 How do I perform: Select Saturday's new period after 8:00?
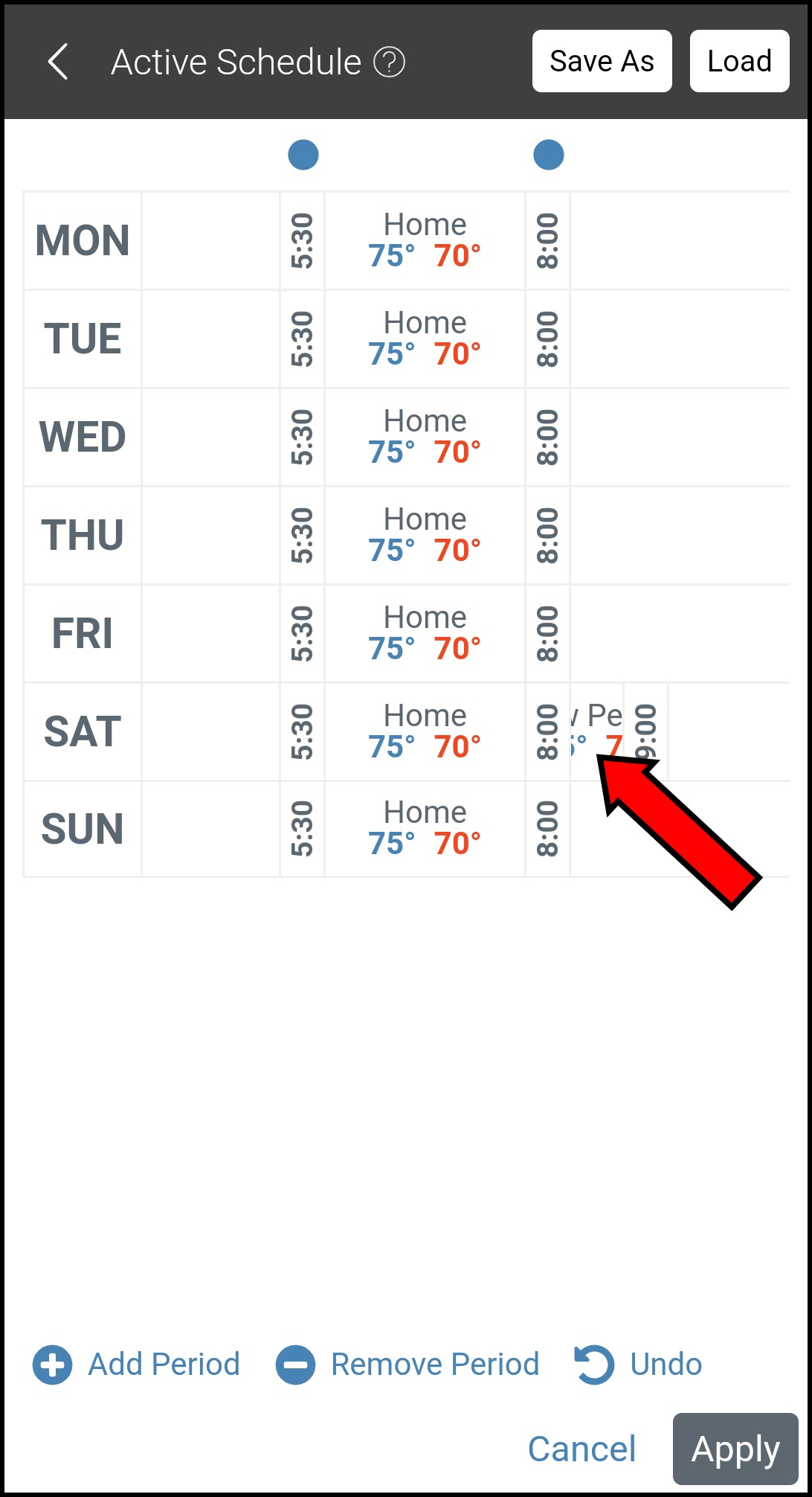pos(596,722)
